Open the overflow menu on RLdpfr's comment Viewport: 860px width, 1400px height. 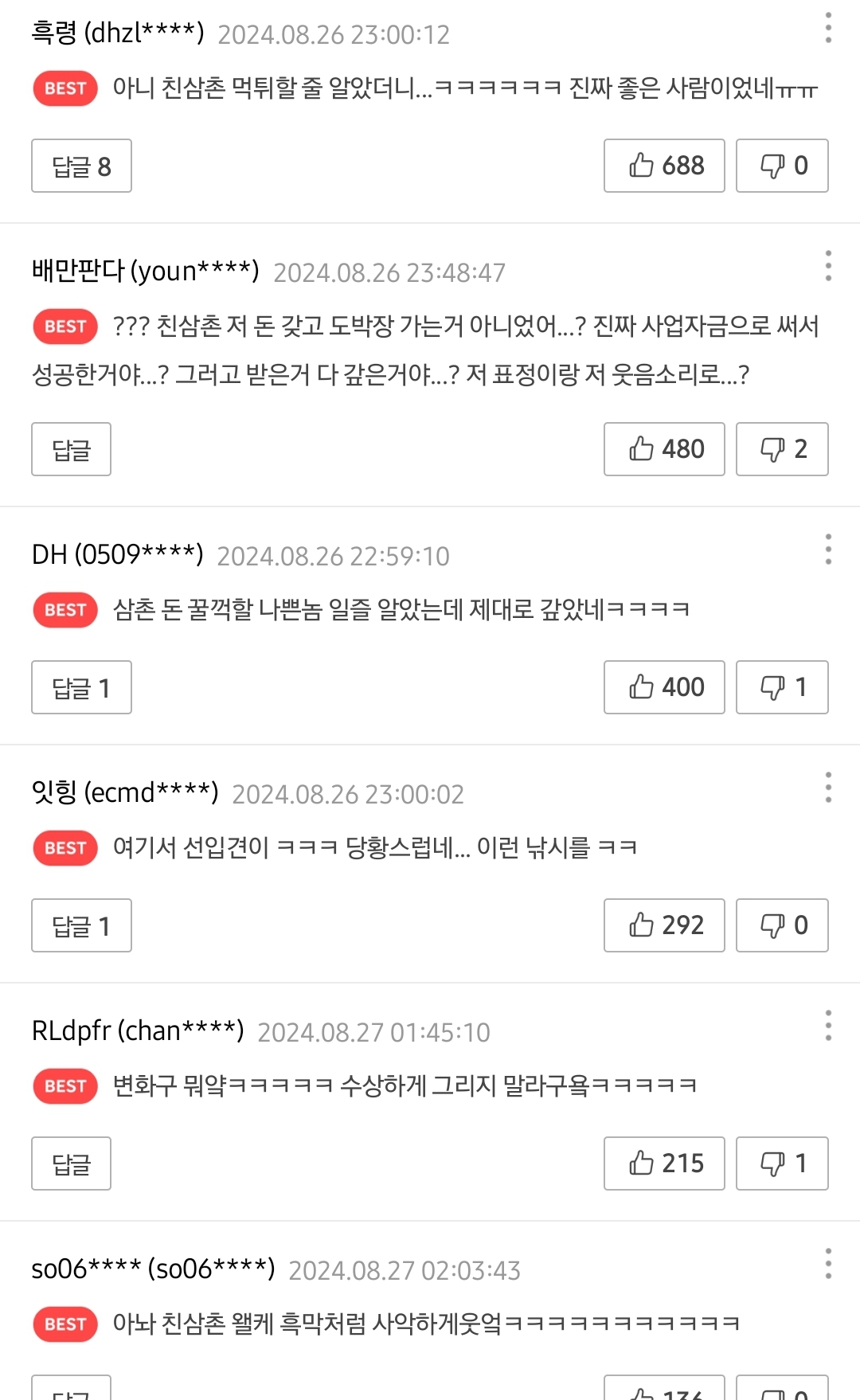point(828,1026)
